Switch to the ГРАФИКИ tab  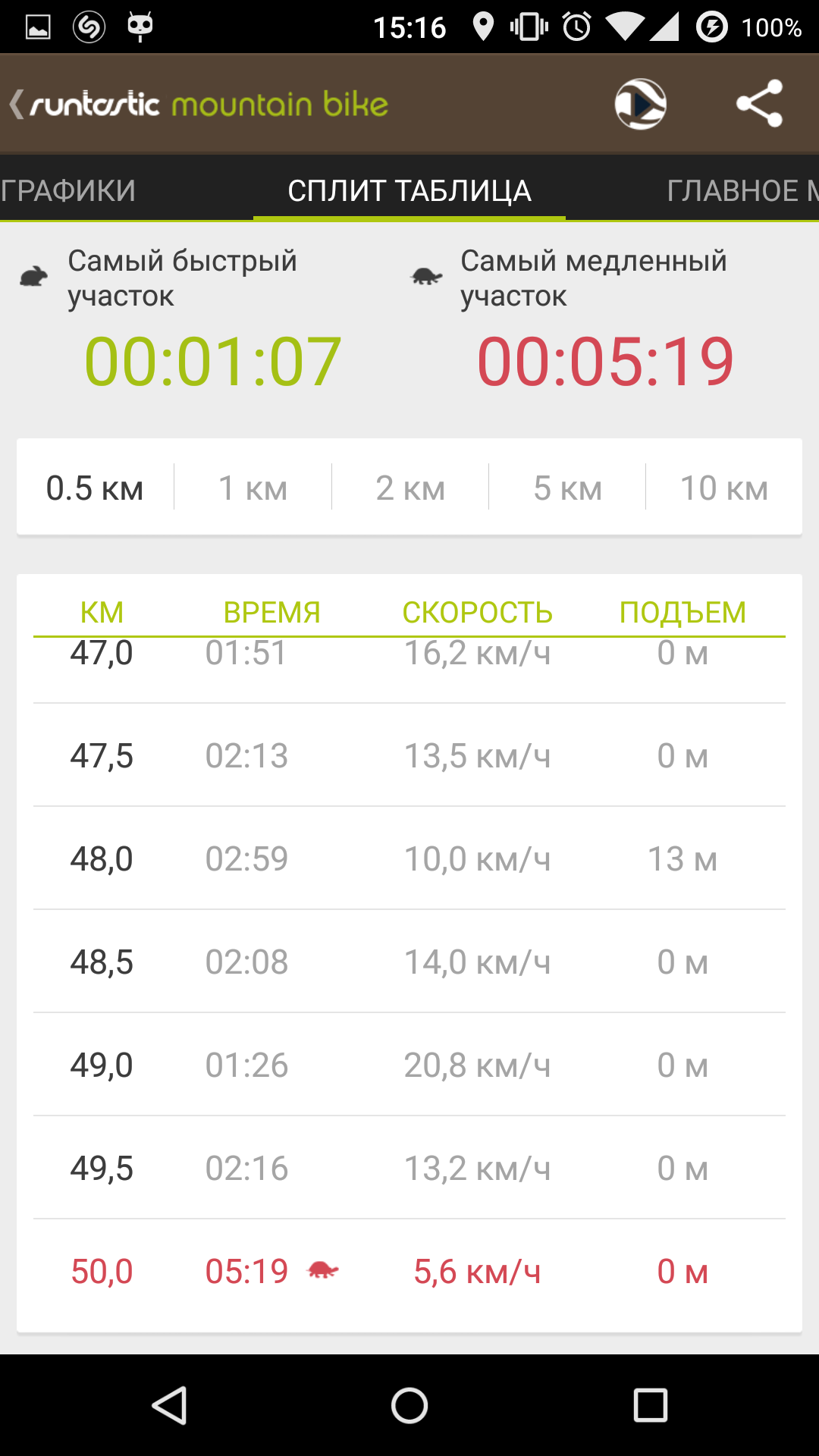[68, 190]
